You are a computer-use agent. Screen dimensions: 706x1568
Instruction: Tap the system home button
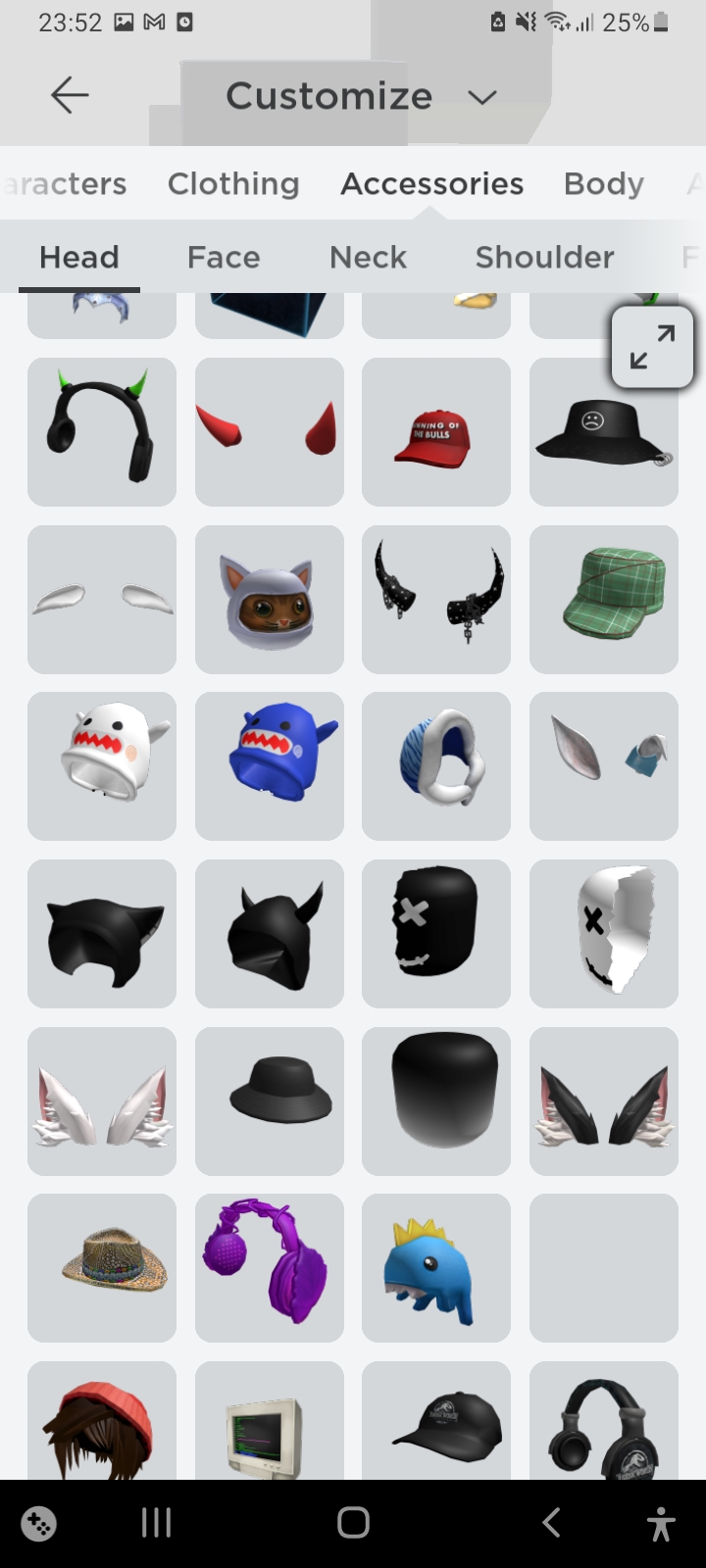coord(353,1523)
